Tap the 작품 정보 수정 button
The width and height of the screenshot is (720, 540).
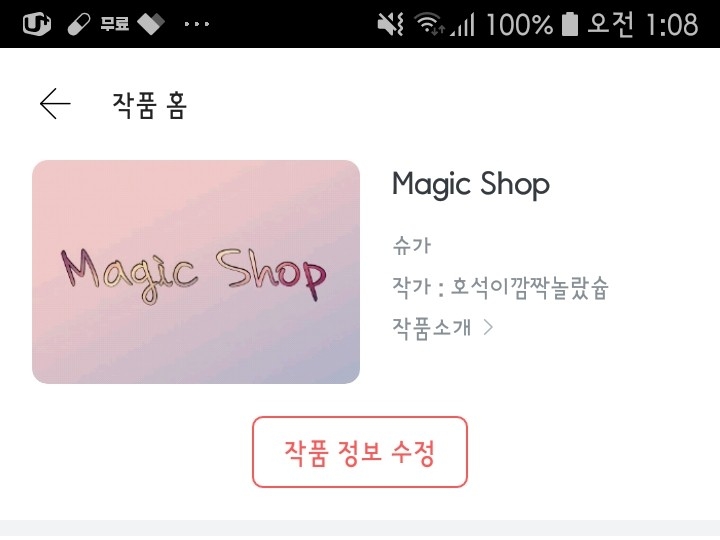[x=360, y=452]
